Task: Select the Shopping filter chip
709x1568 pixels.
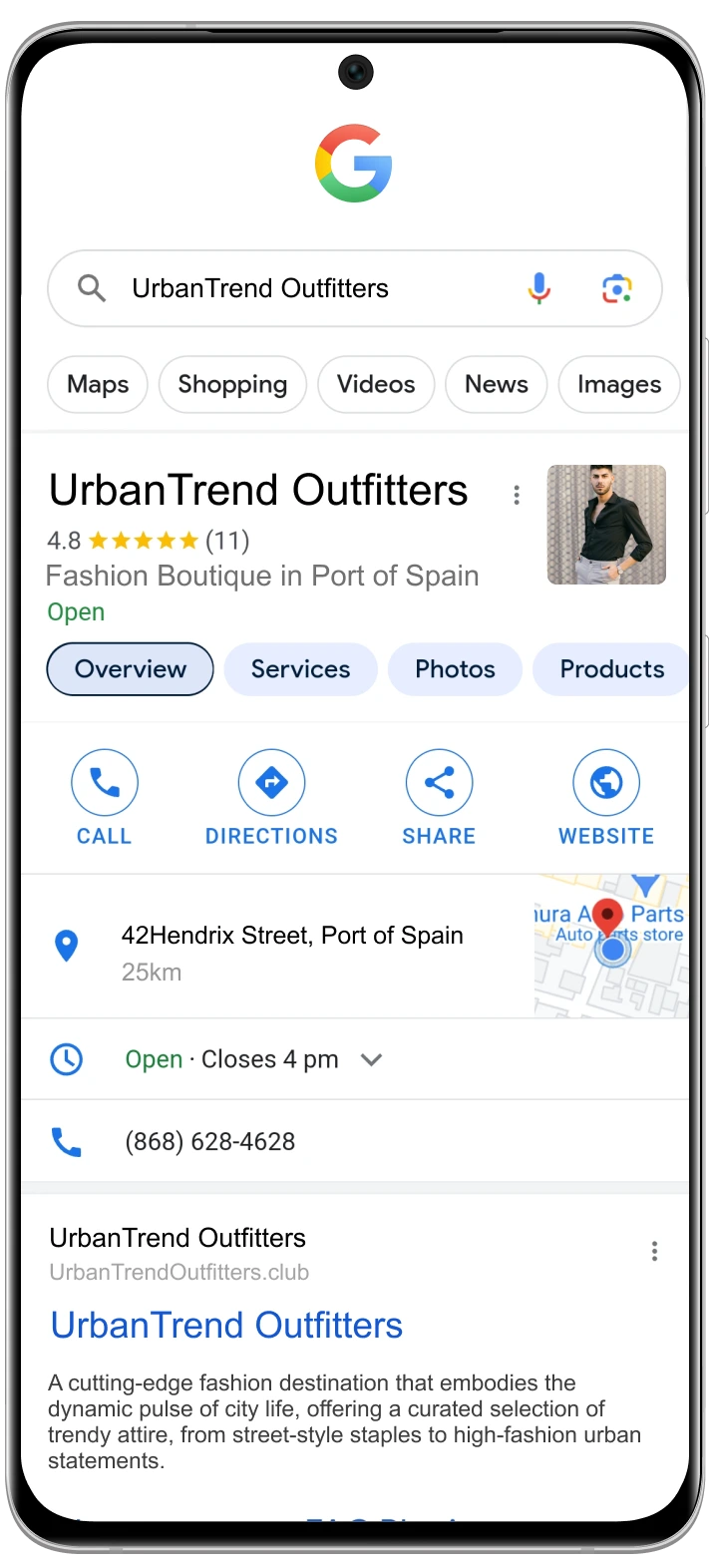Action: click(x=232, y=384)
